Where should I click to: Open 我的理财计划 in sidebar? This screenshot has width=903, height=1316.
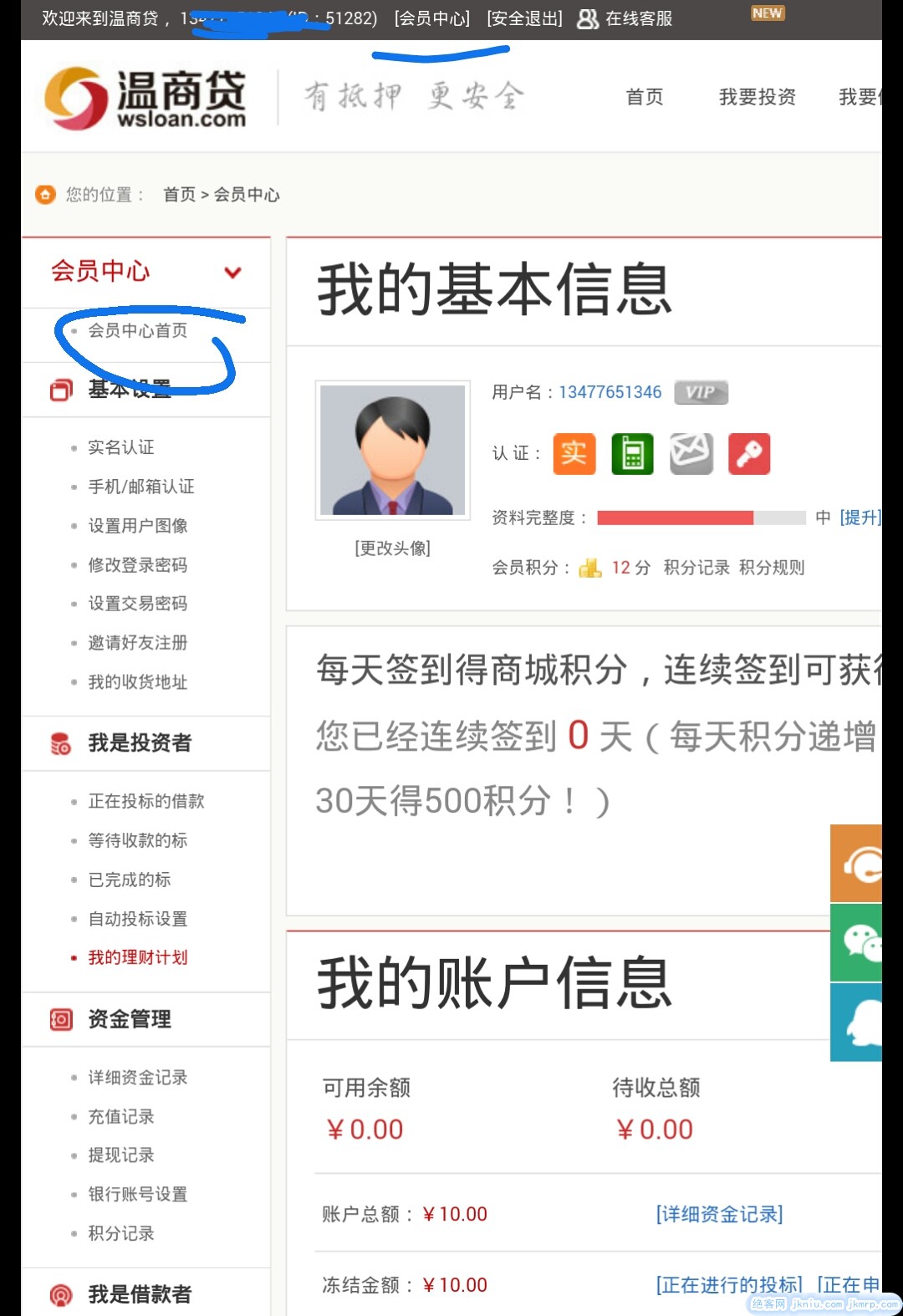tap(138, 957)
